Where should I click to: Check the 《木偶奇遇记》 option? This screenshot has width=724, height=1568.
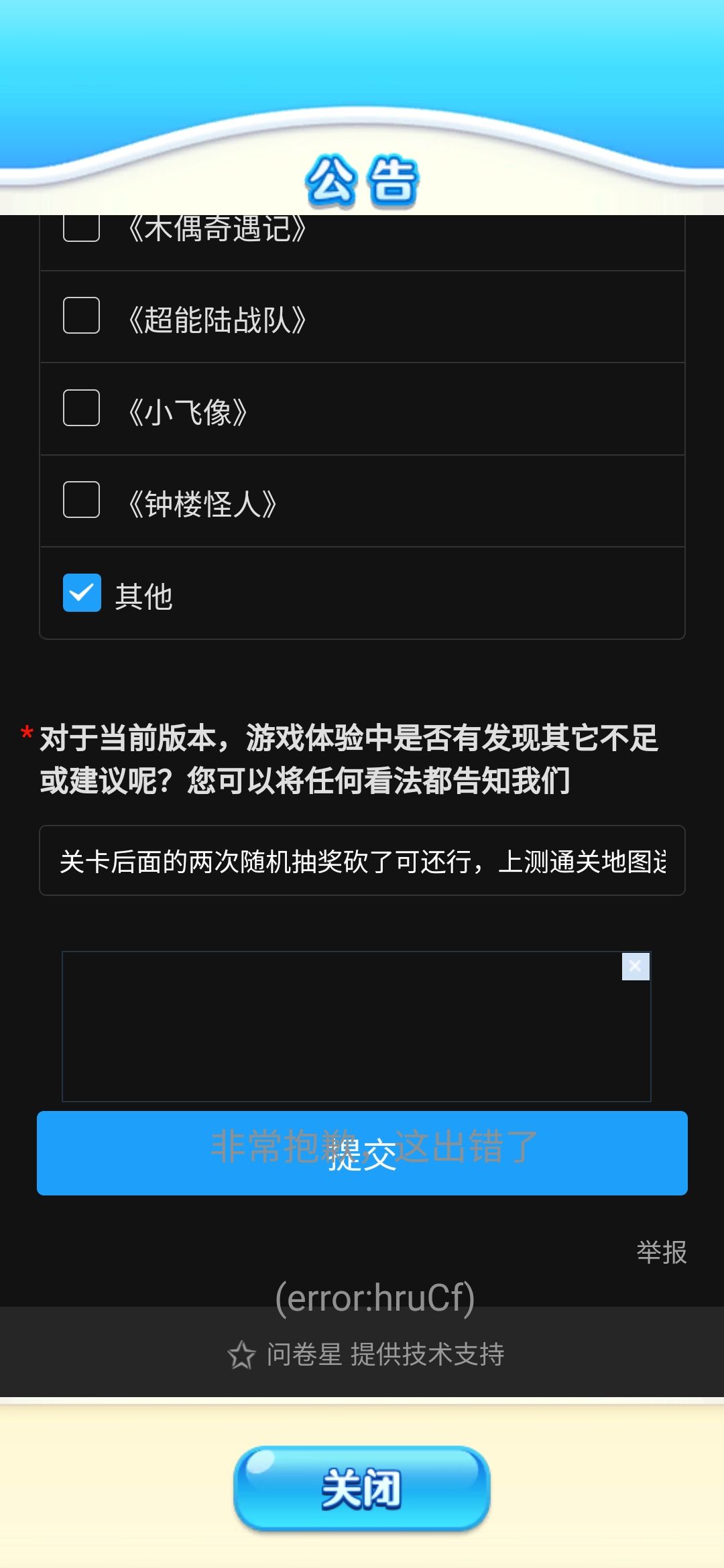(x=80, y=228)
